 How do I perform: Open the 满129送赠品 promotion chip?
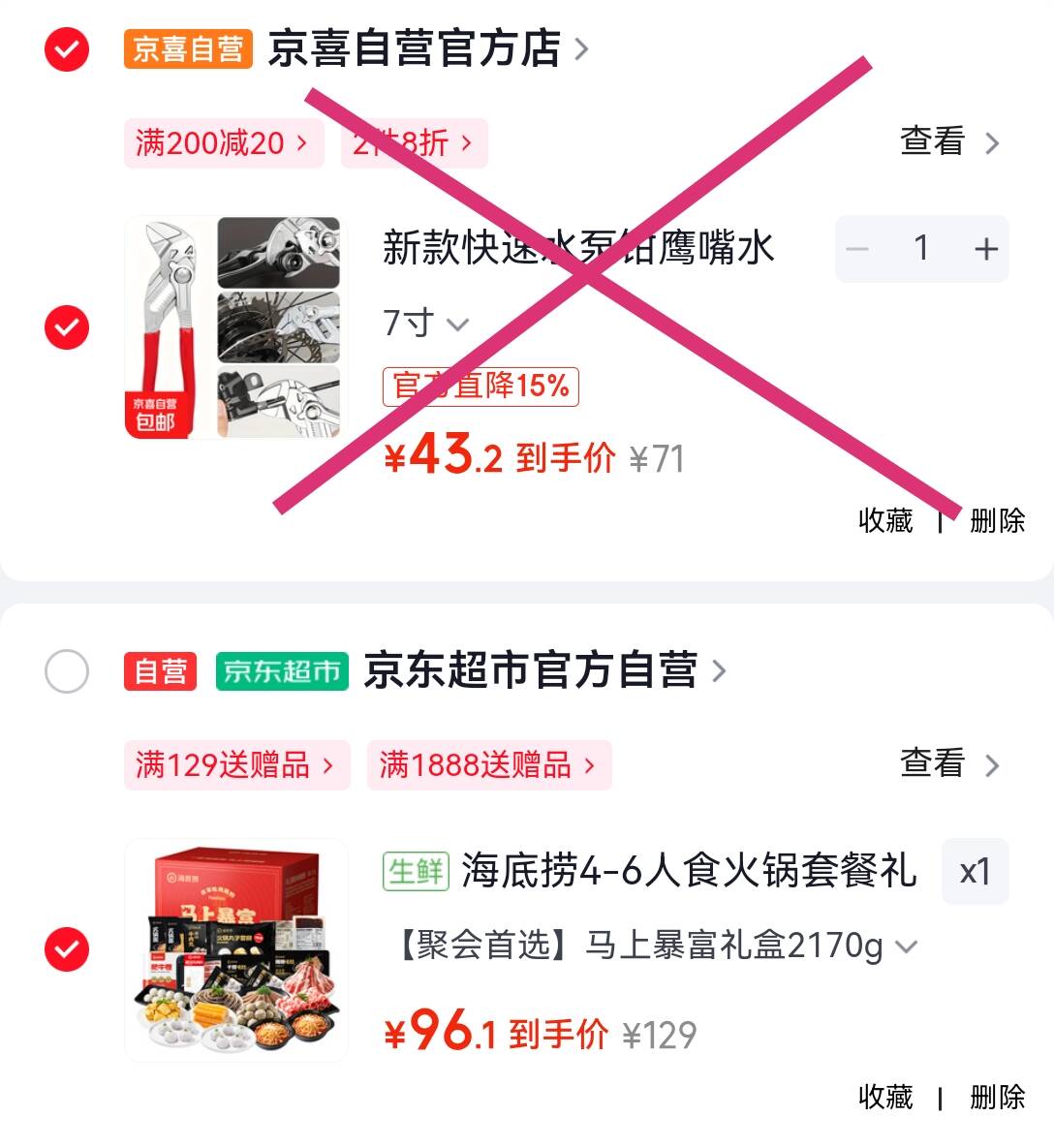235,765
